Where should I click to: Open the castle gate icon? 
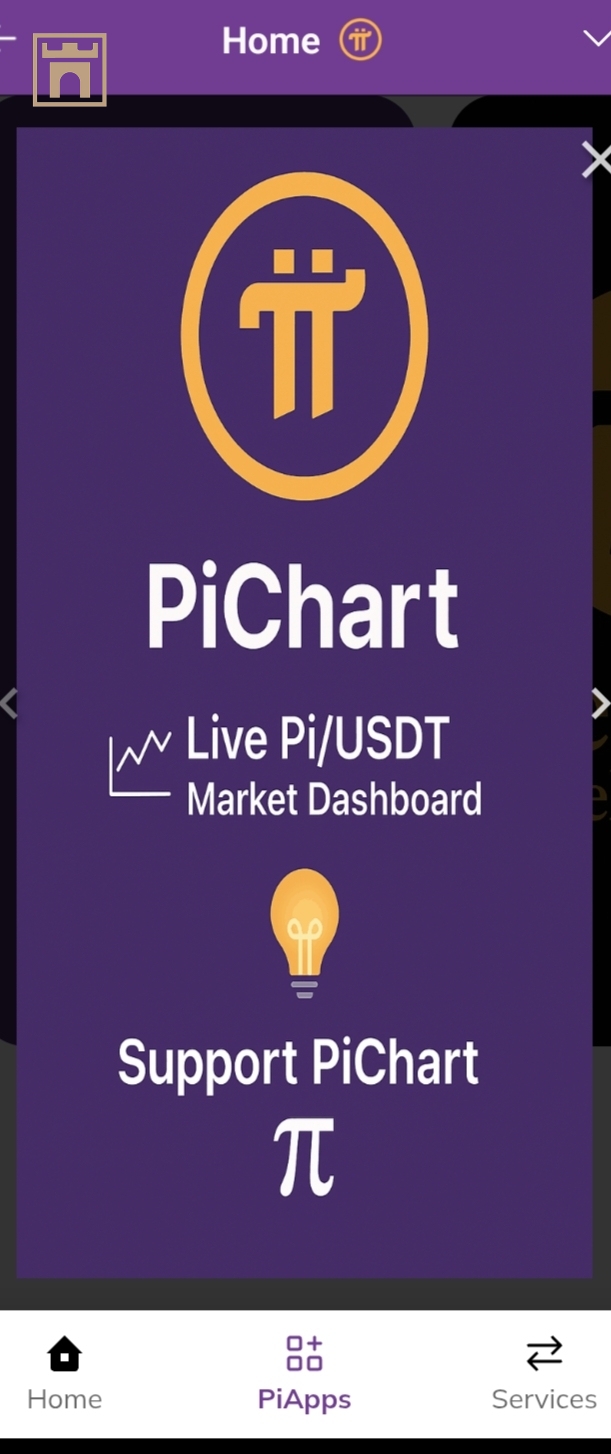[x=70, y=70]
